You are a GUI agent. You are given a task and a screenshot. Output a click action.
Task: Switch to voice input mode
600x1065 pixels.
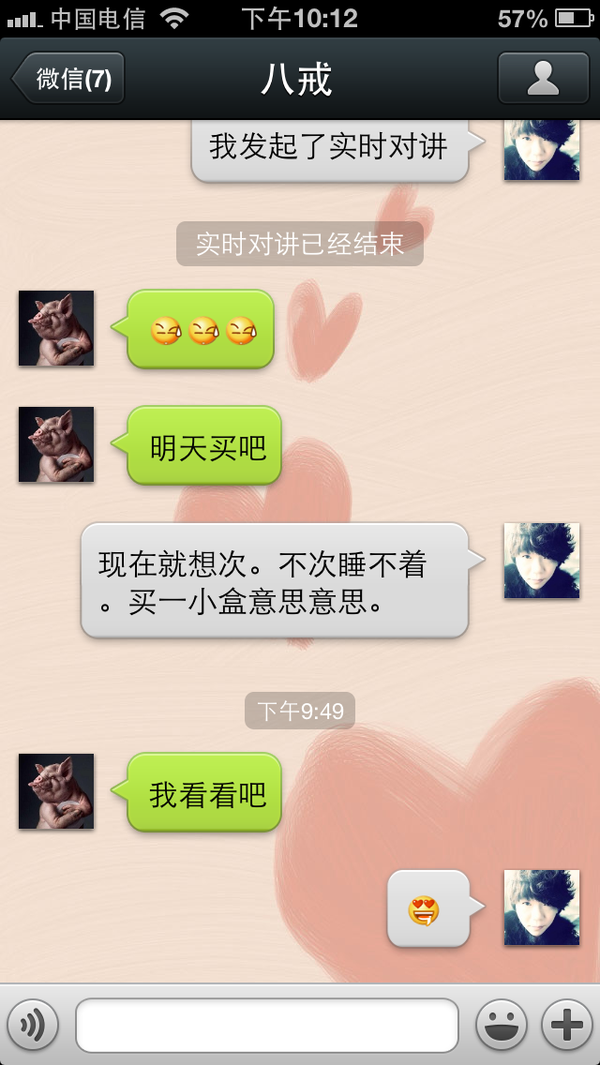pyautogui.click(x=33, y=1025)
